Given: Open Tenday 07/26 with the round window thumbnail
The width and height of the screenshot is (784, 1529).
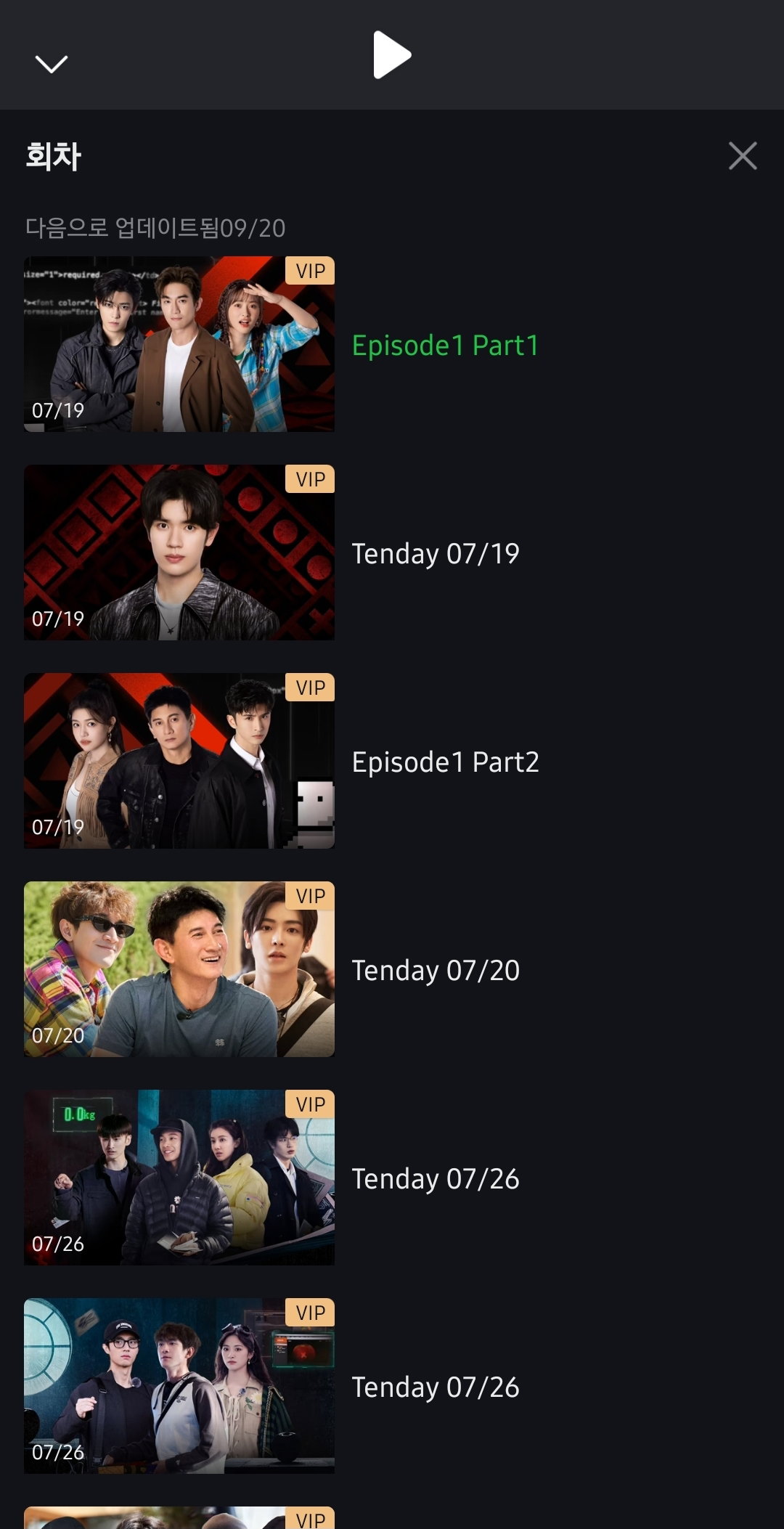Looking at the screenshot, I should pyautogui.click(x=392, y=1386).
